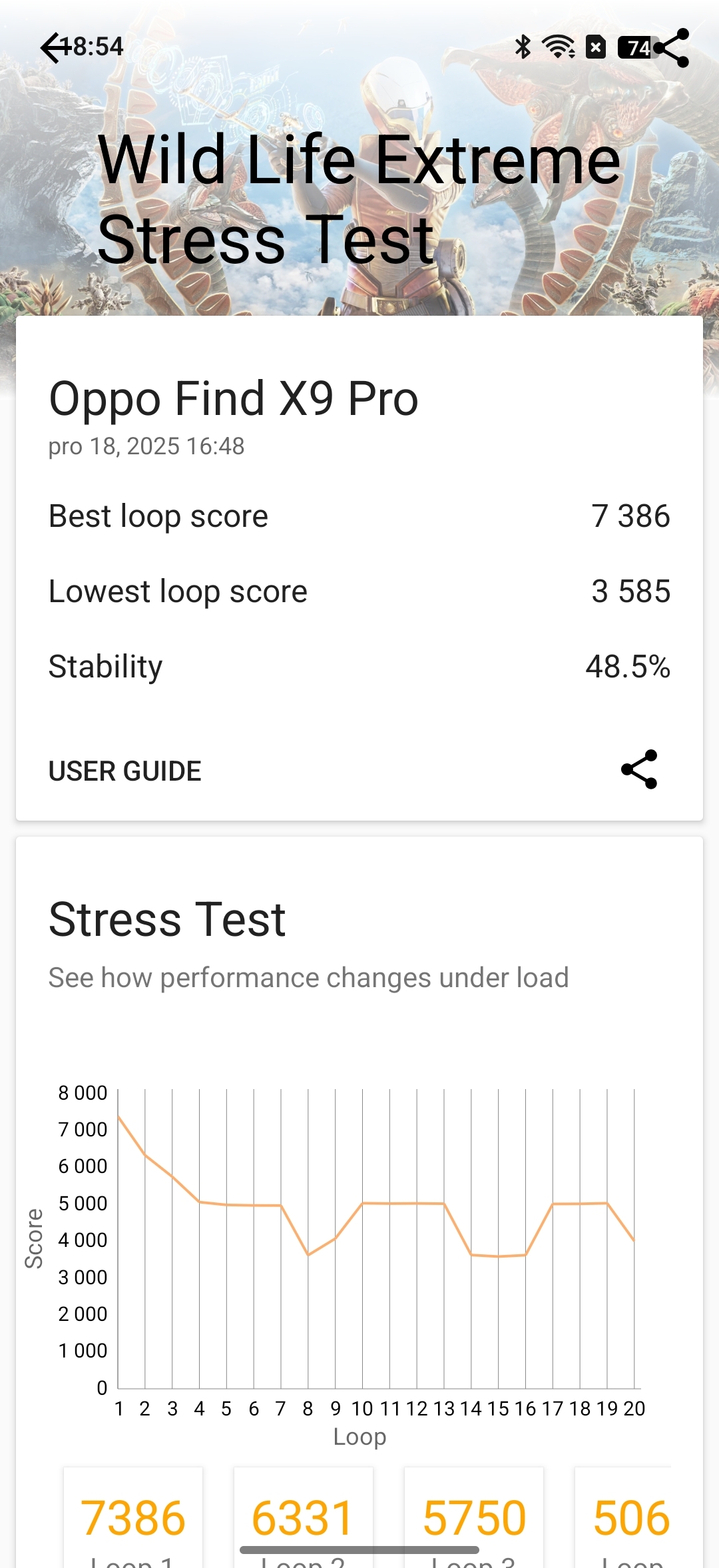Select the Loop 2 score card 6331
Viewport: 719px width, 1568px height.
303,1515
